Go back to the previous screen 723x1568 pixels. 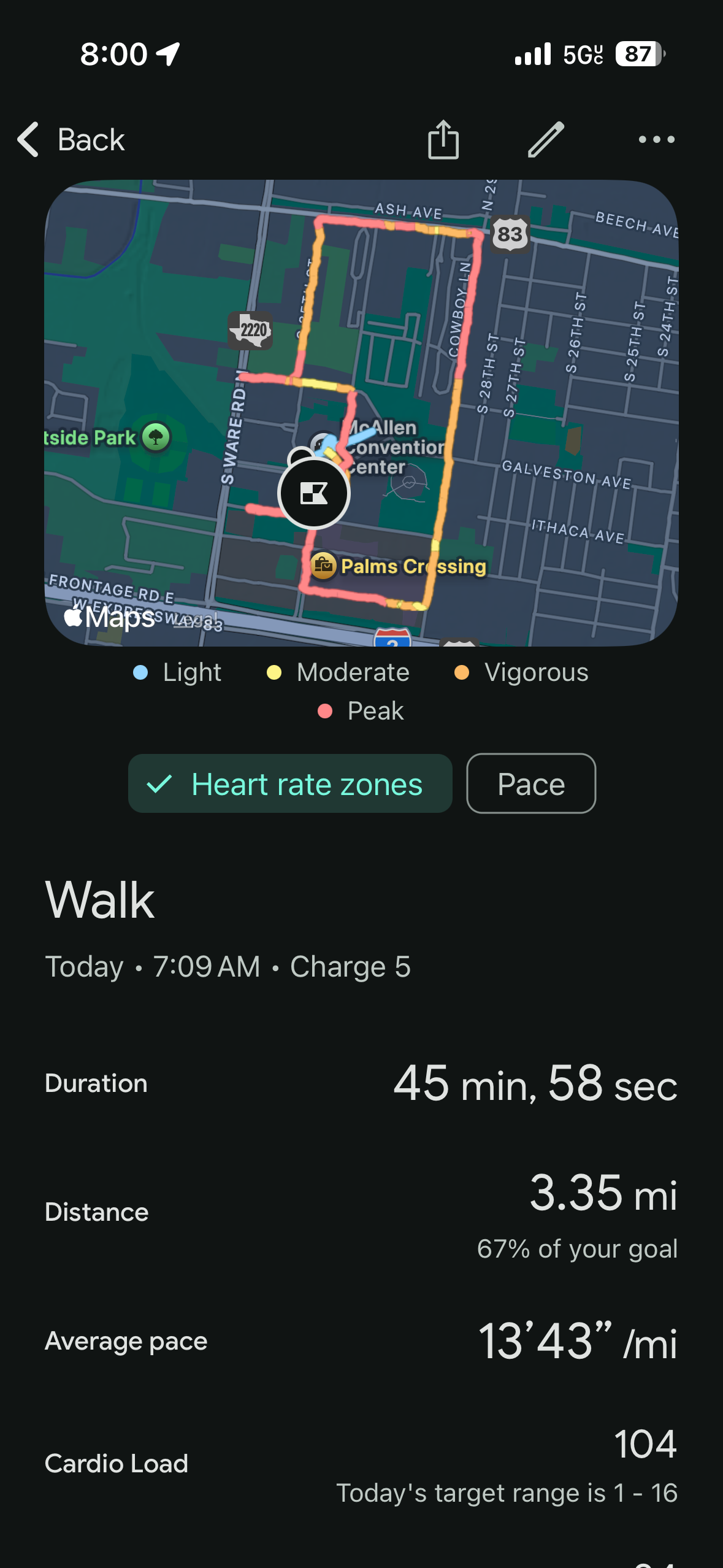coord(71,140)
